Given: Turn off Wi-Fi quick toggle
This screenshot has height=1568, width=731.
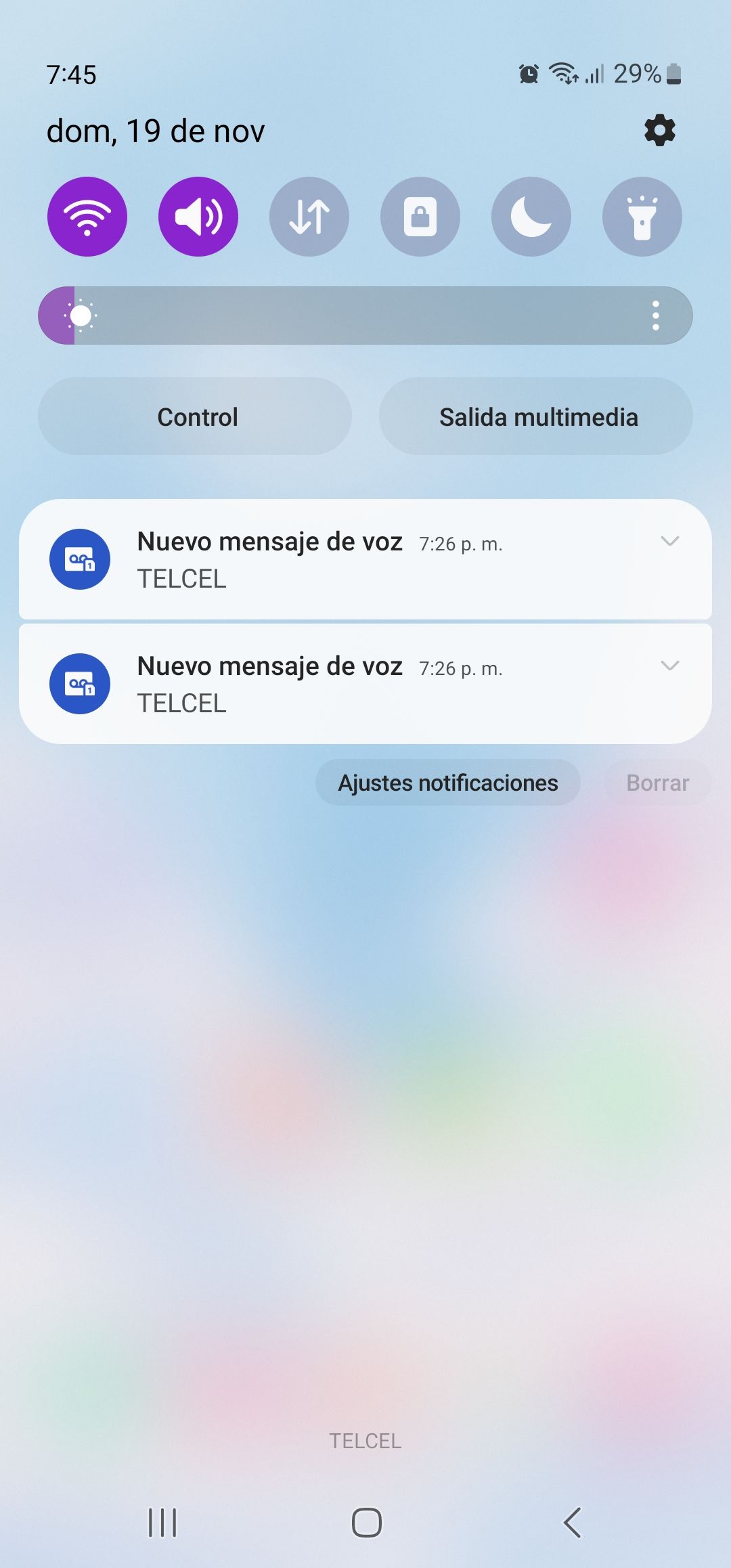Looking at the screenshot, I should pos(87,217).
